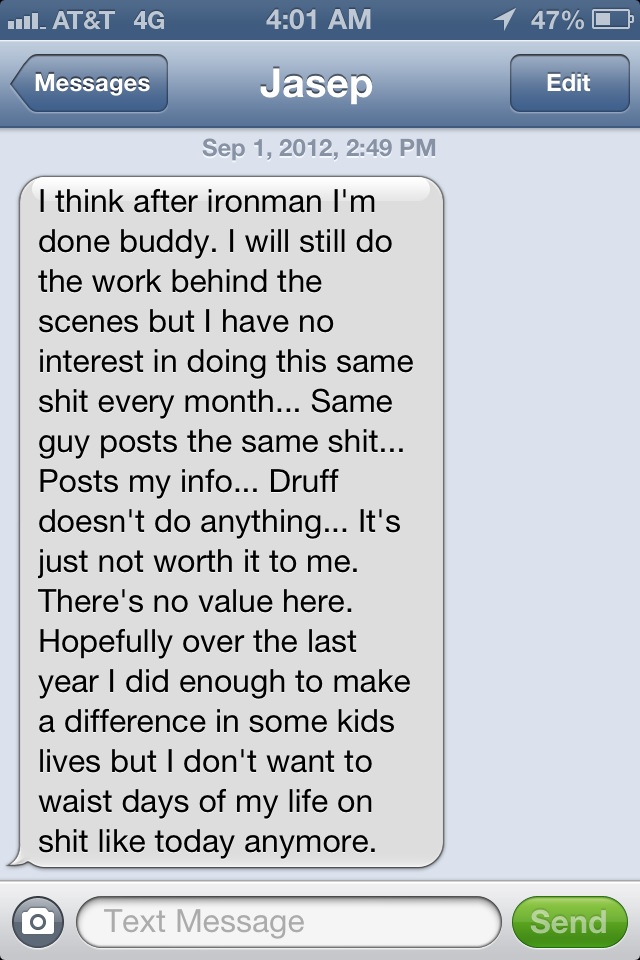Screen dimensions: 640x960
Task: Tap the Send button
Action: tap(568, 921)
